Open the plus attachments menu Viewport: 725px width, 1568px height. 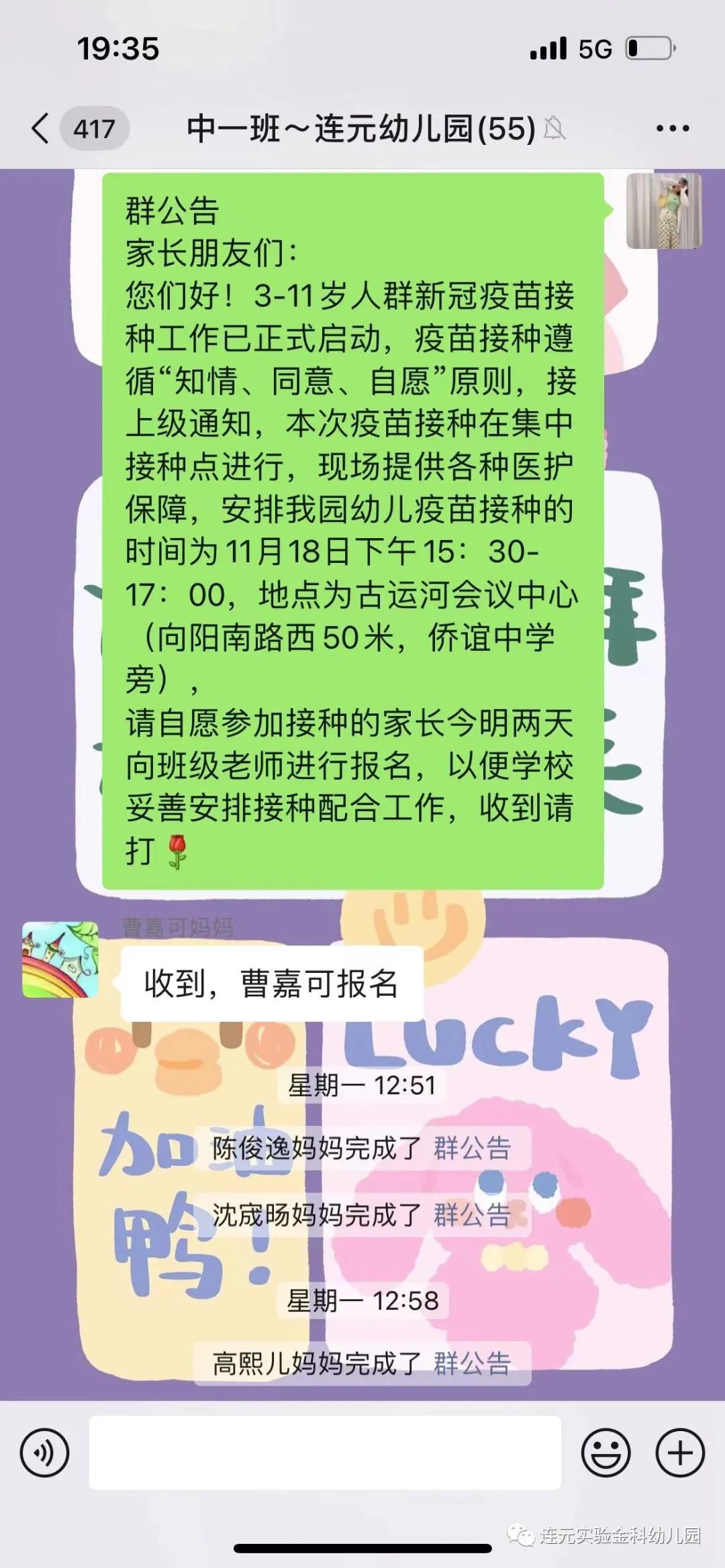click(680, 1453)
